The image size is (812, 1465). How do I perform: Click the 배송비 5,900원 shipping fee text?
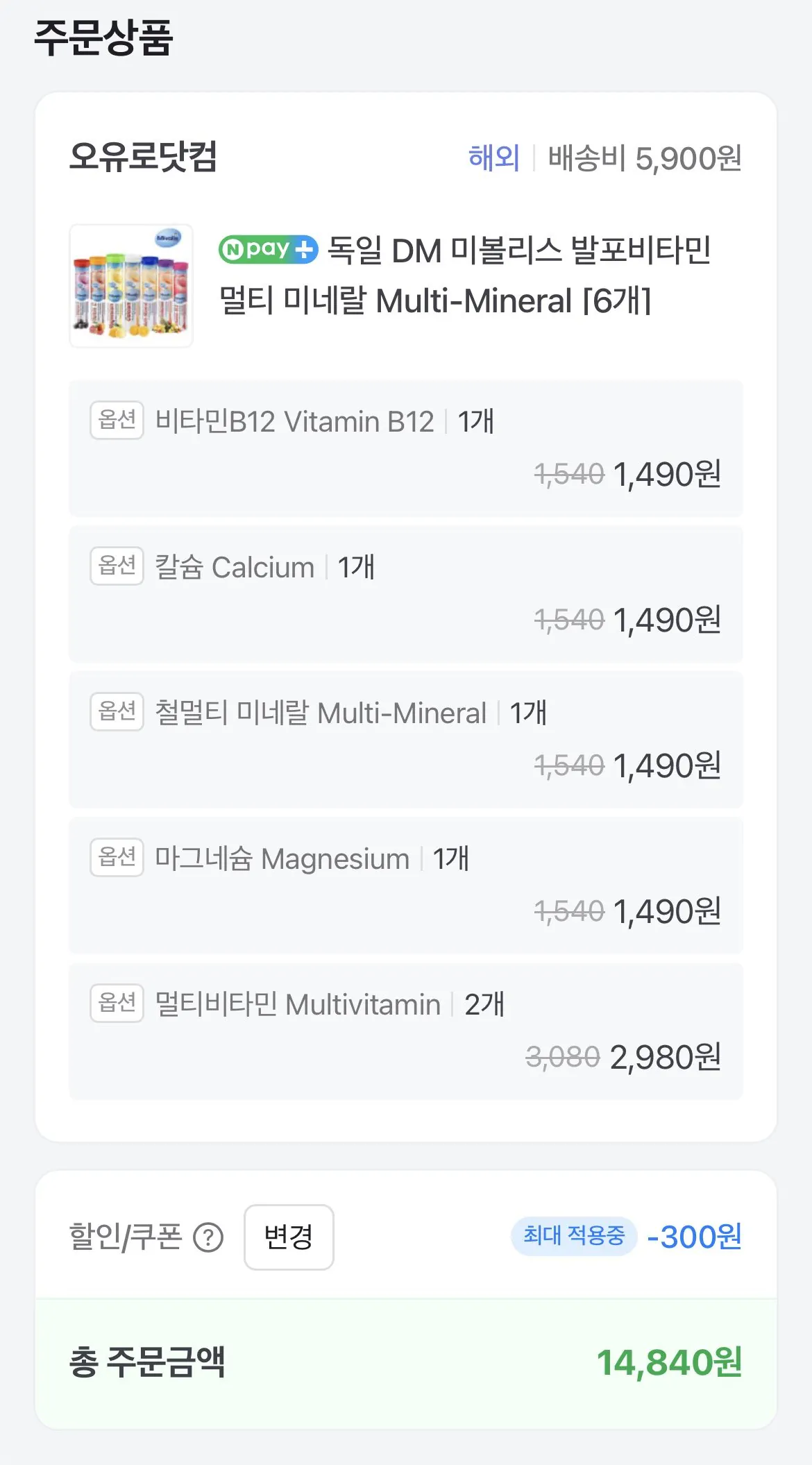(x=642, y=158)
